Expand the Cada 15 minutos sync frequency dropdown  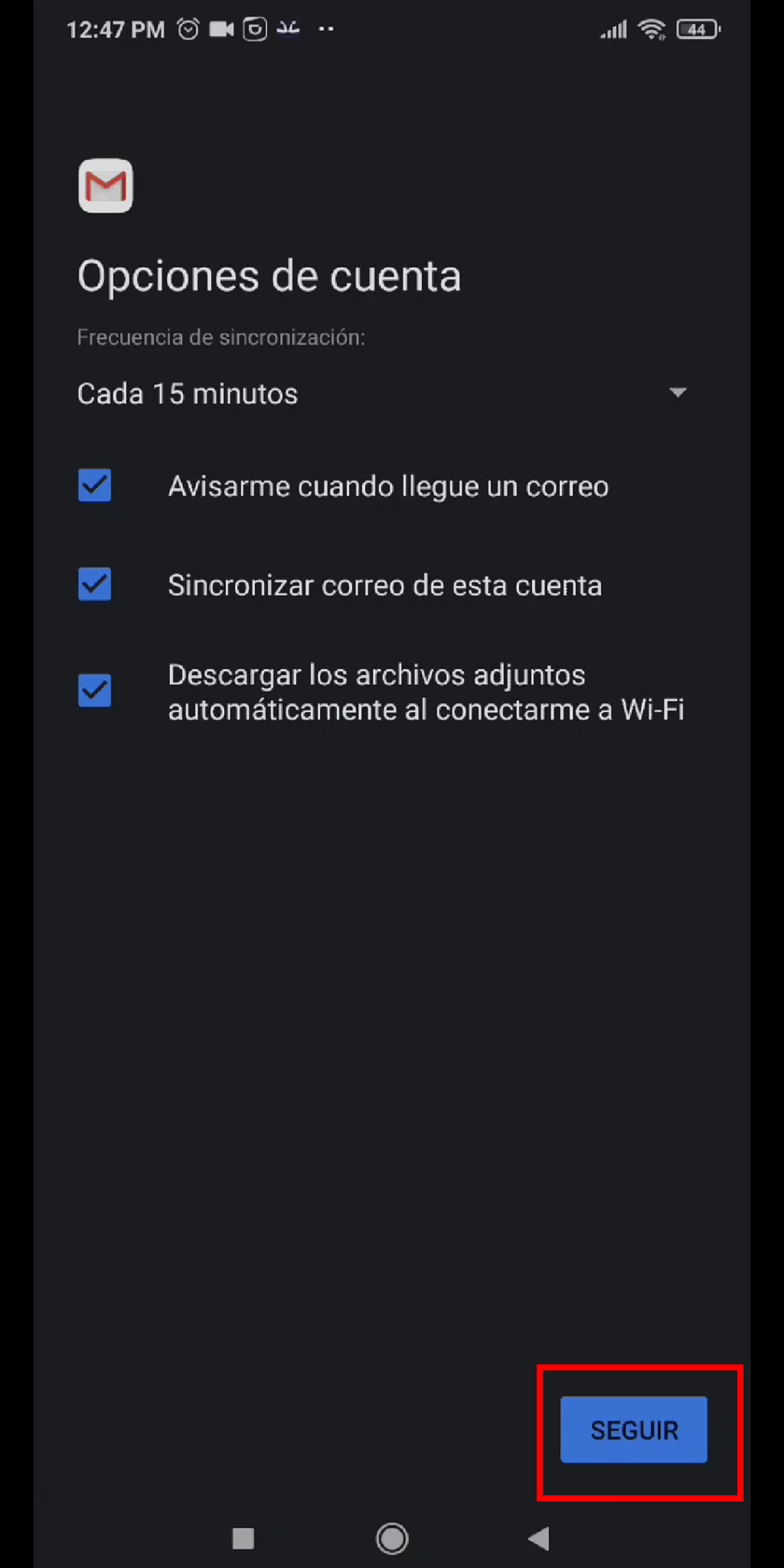pos(382,394)
